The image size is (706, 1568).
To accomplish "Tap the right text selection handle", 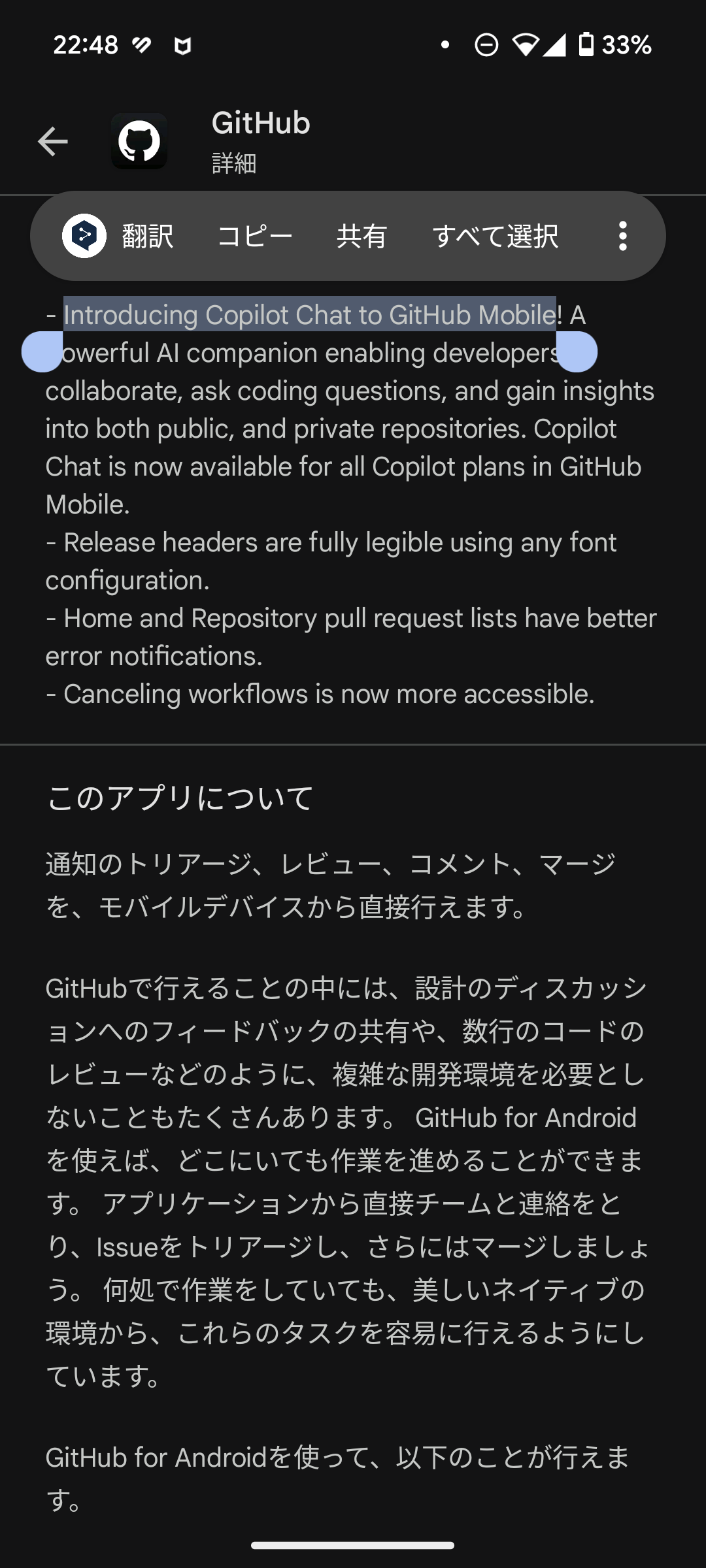I will pos(578,353).
